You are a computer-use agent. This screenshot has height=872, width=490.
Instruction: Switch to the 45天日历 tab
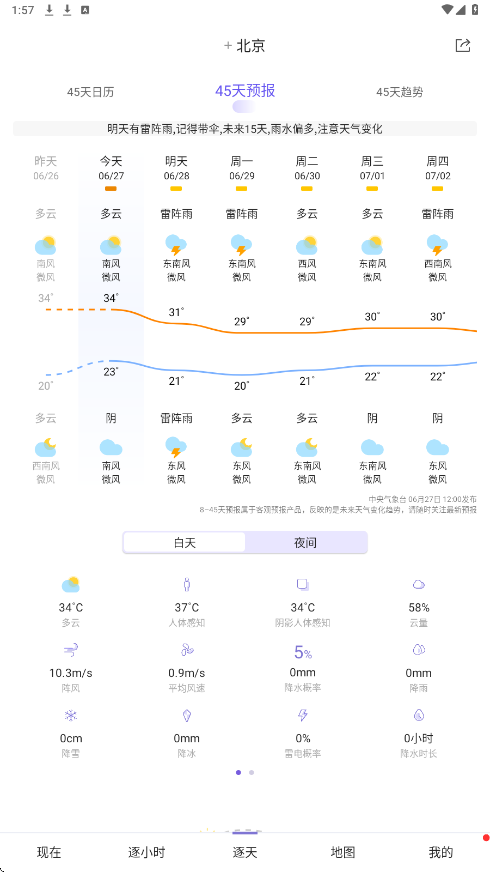coord(90,92)
